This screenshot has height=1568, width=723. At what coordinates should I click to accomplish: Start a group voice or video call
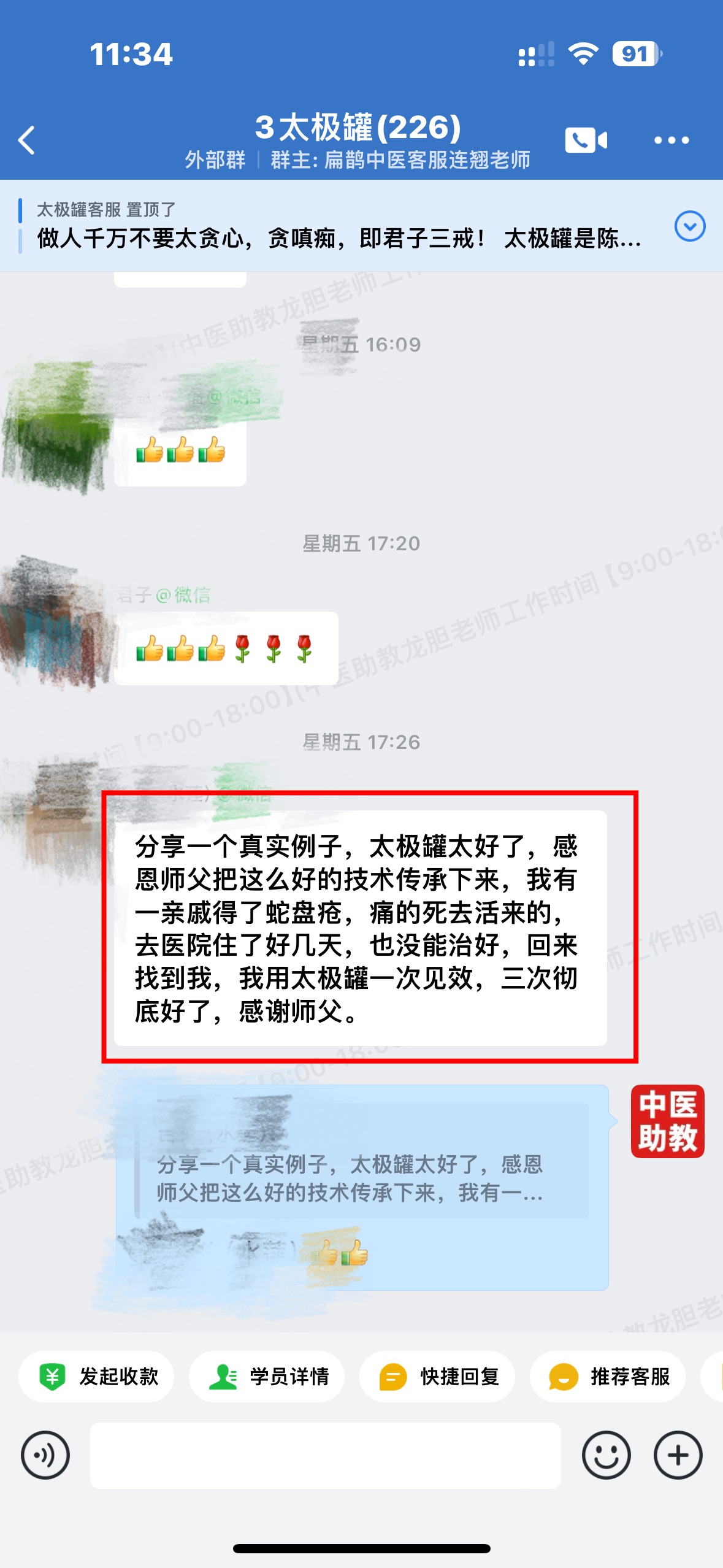(586, 140)
